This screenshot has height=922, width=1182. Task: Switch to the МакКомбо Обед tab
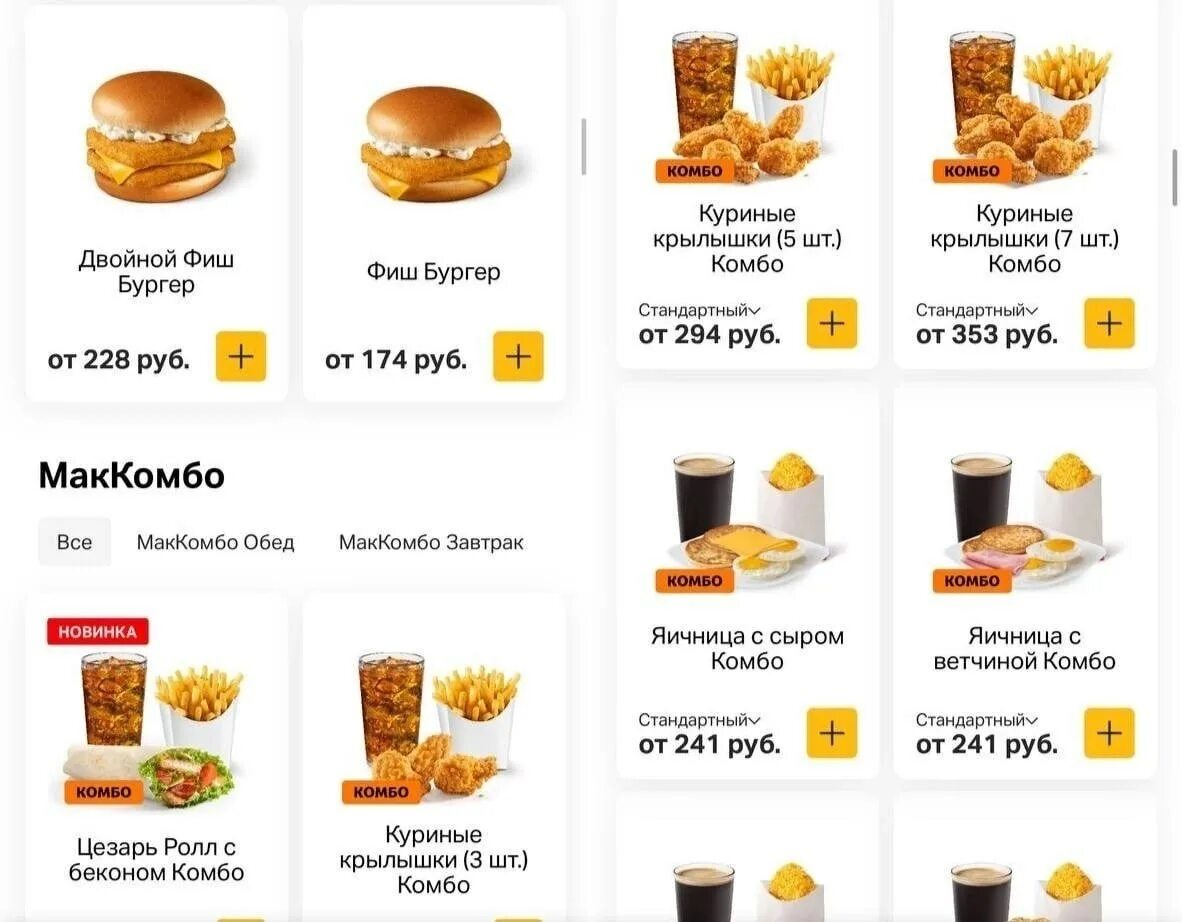click(x=215, y=542)
